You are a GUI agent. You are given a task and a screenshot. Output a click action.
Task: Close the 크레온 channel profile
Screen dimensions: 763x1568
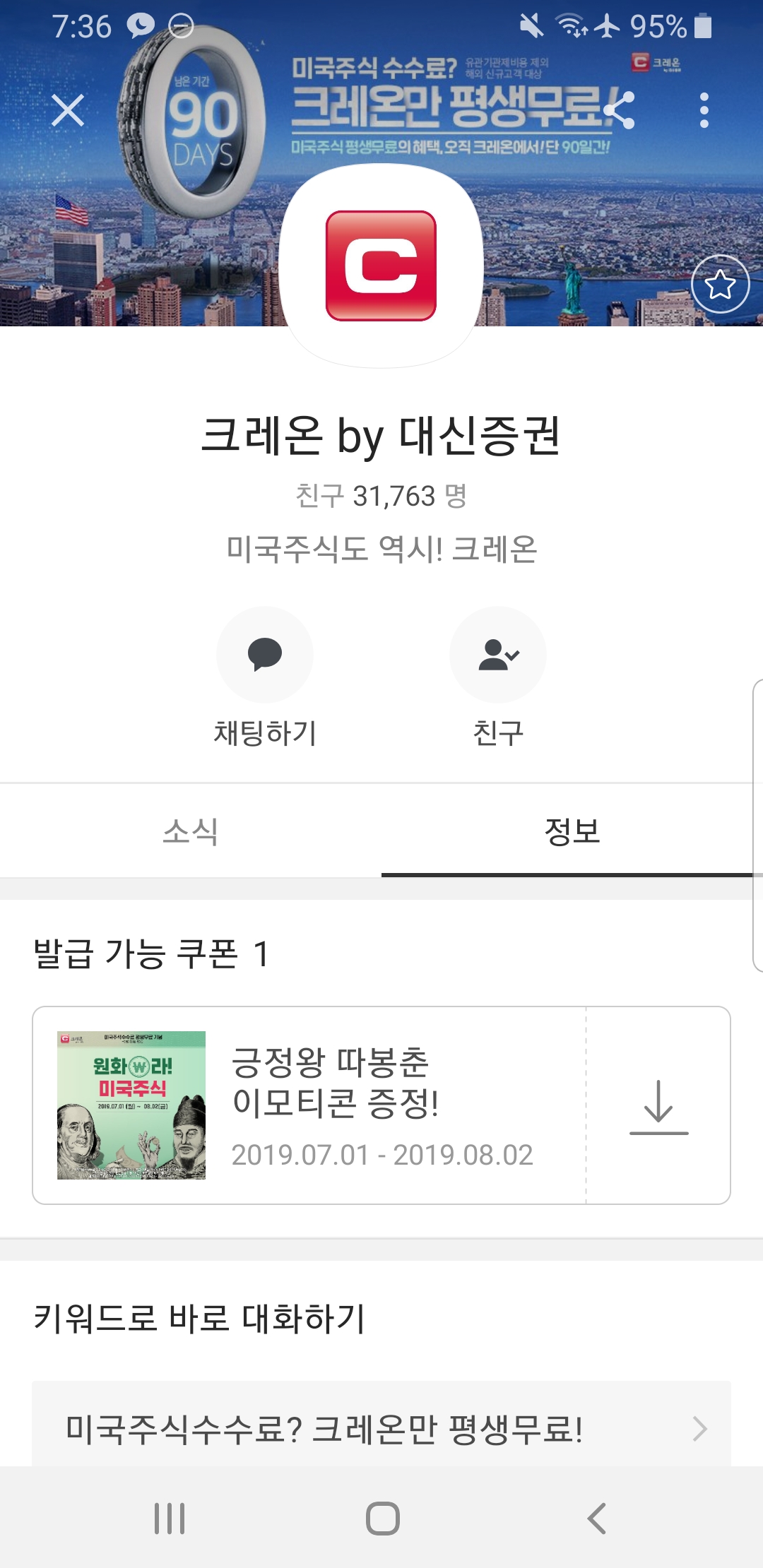tap(68, 111)
